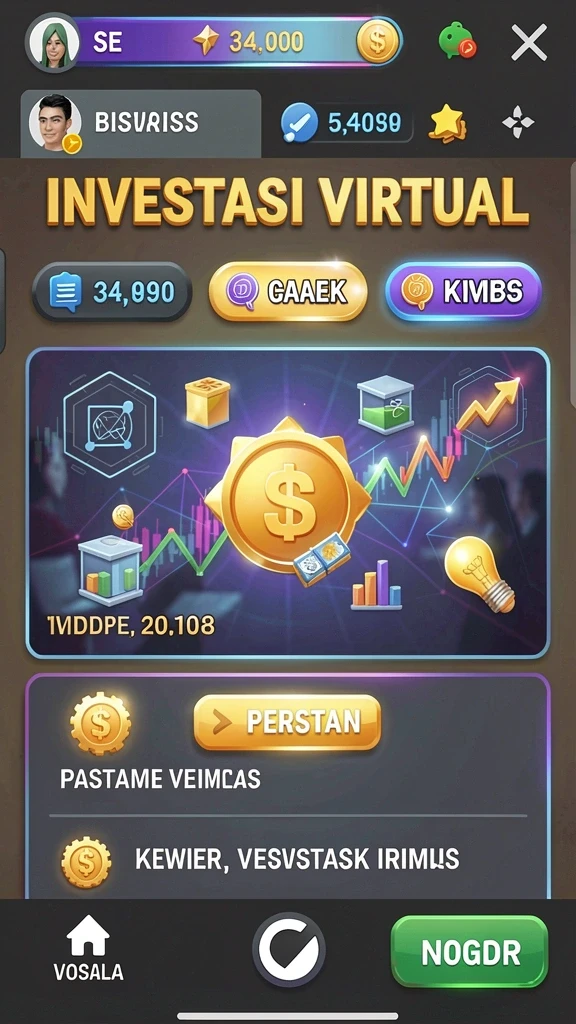Open the green chat bubble icon
Screen dimensions: 576x1024
[x=456, y=40]
